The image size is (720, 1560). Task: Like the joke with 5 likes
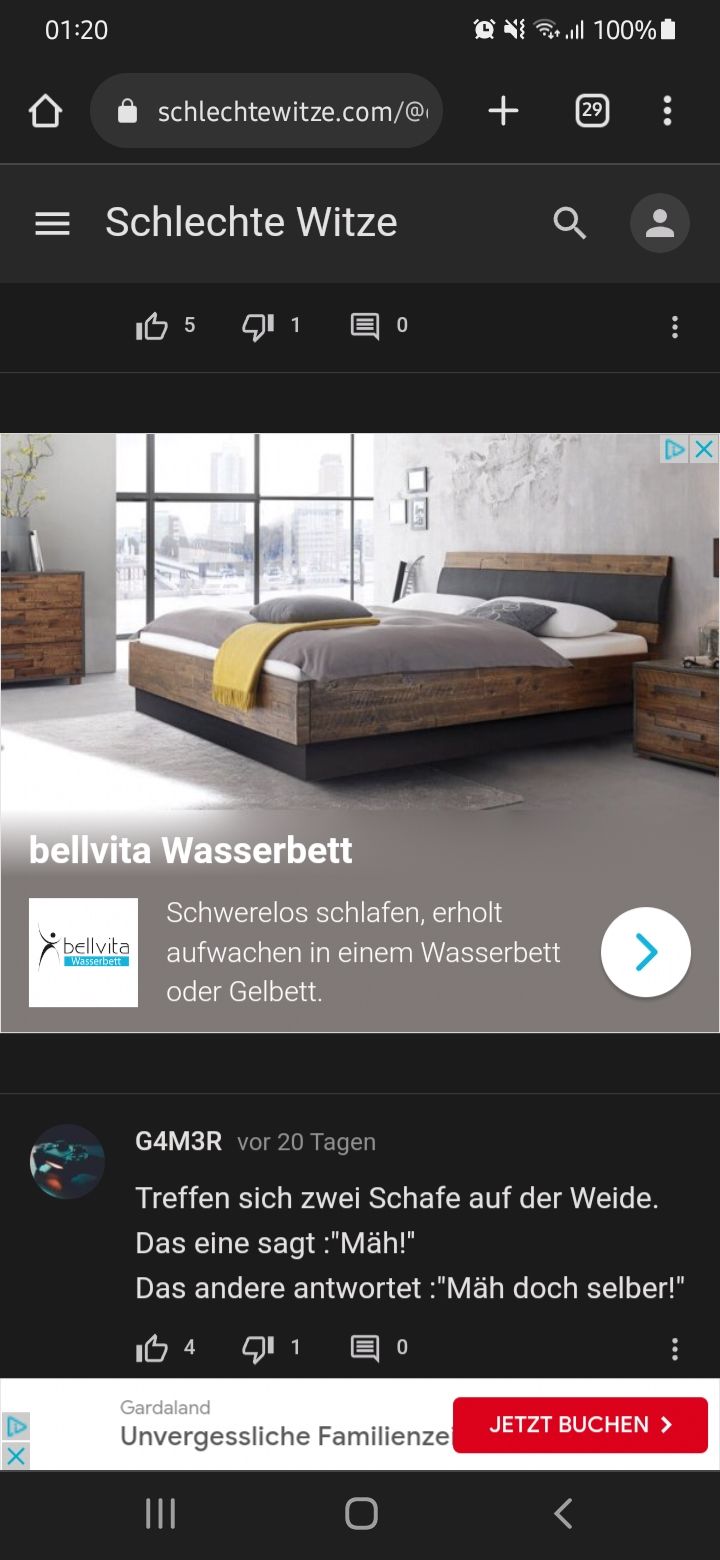point(152,326)
